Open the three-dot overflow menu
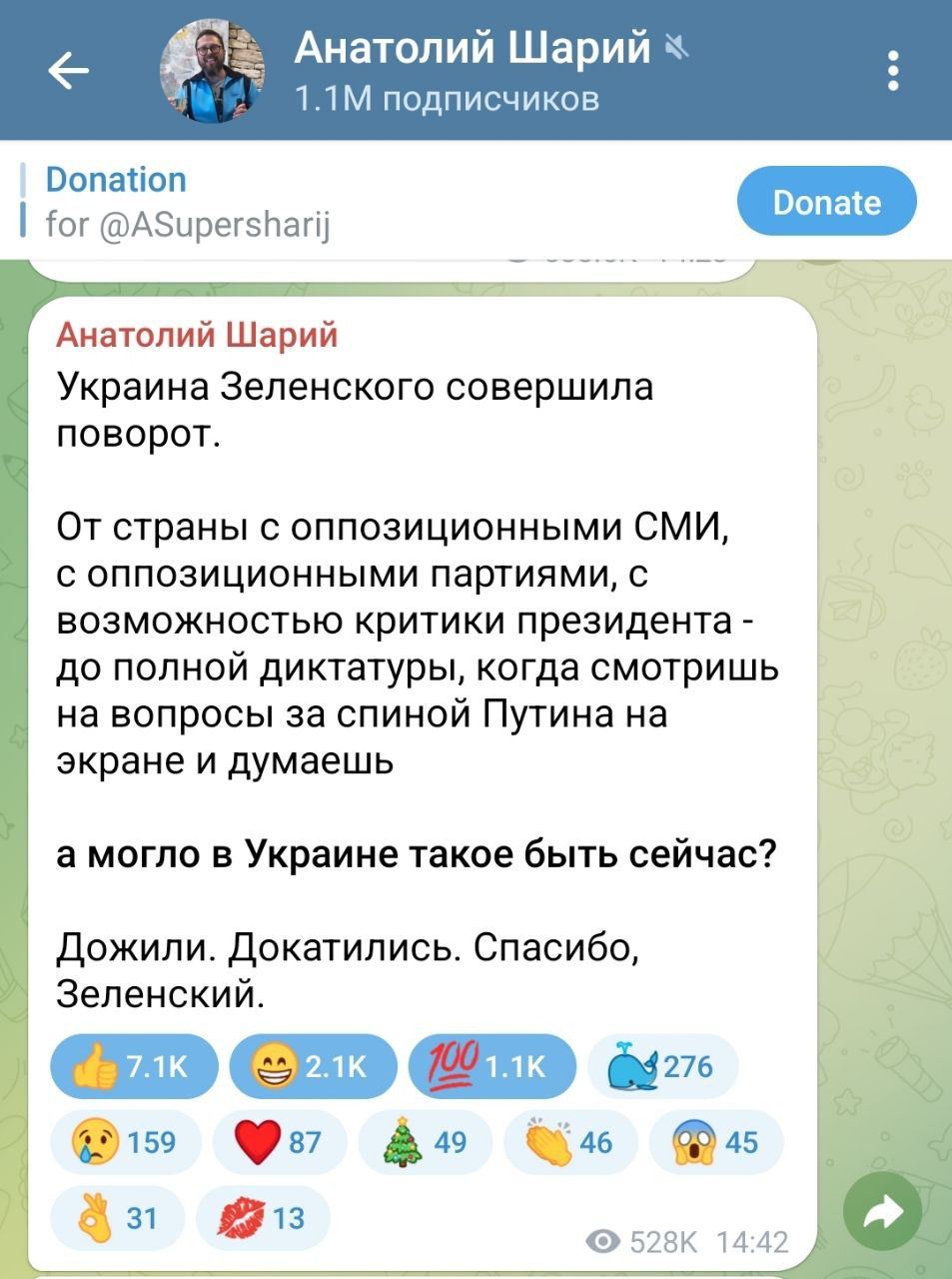 pyautogui.click(x=893, y=71)
